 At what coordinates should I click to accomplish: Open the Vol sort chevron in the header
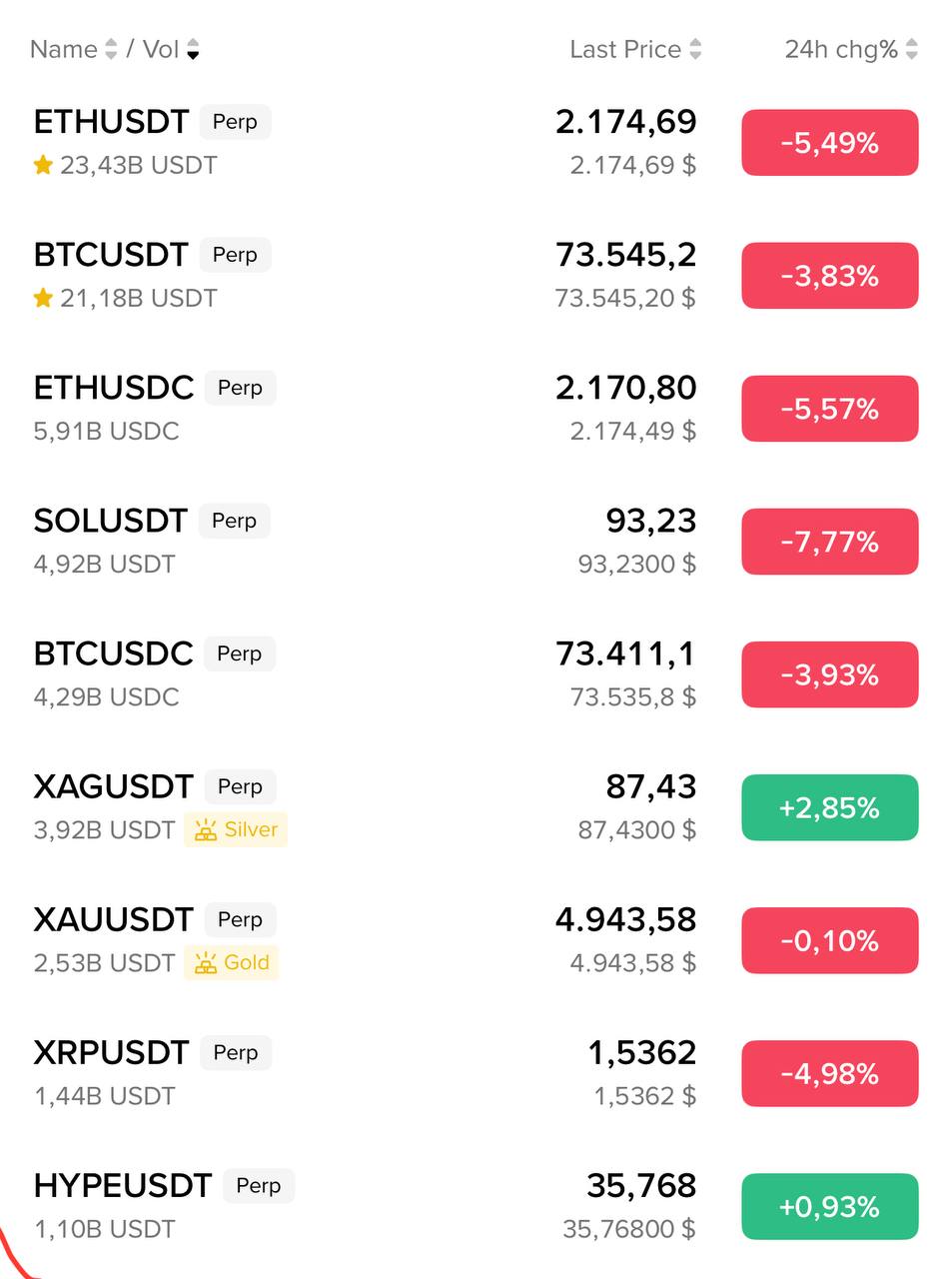coord(191,49)
